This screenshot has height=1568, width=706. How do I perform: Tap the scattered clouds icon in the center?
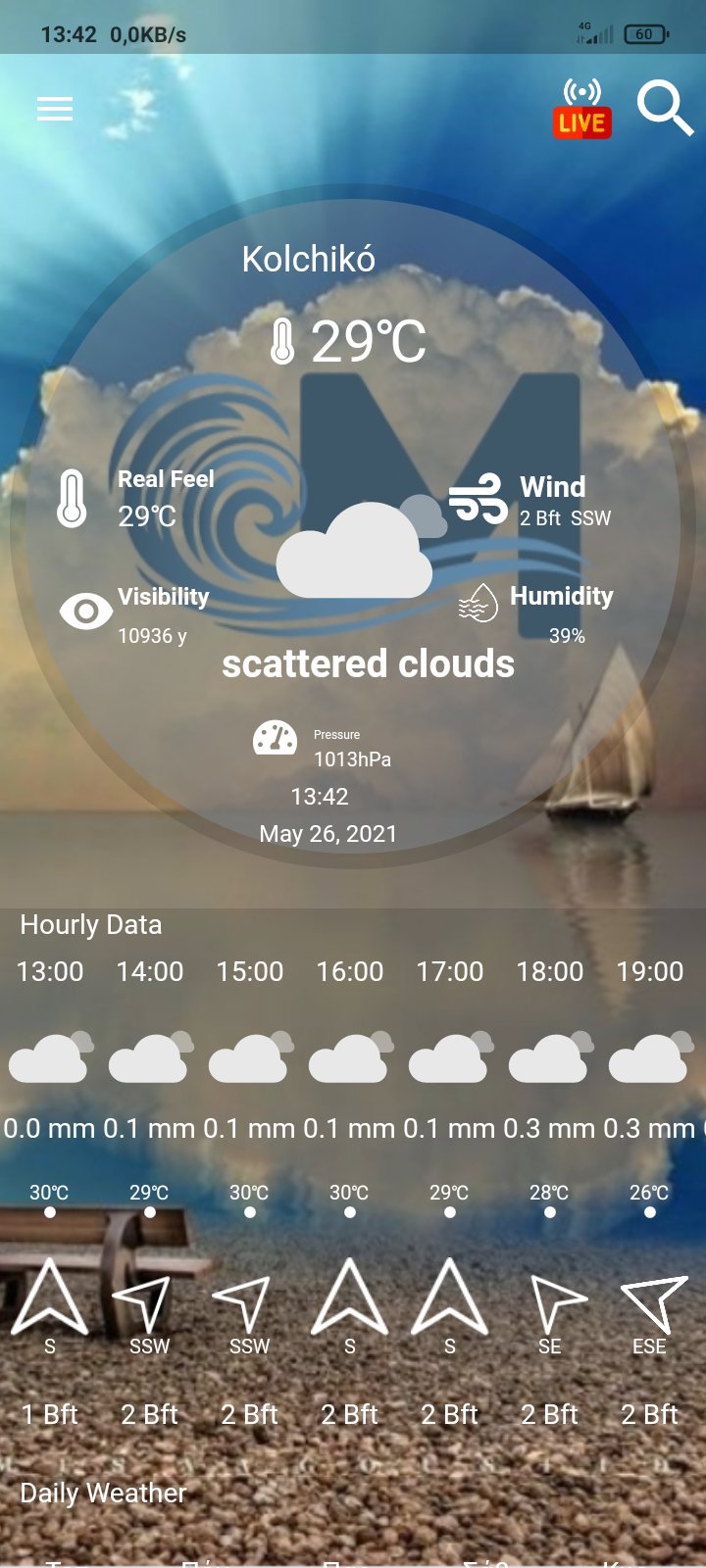355,549
